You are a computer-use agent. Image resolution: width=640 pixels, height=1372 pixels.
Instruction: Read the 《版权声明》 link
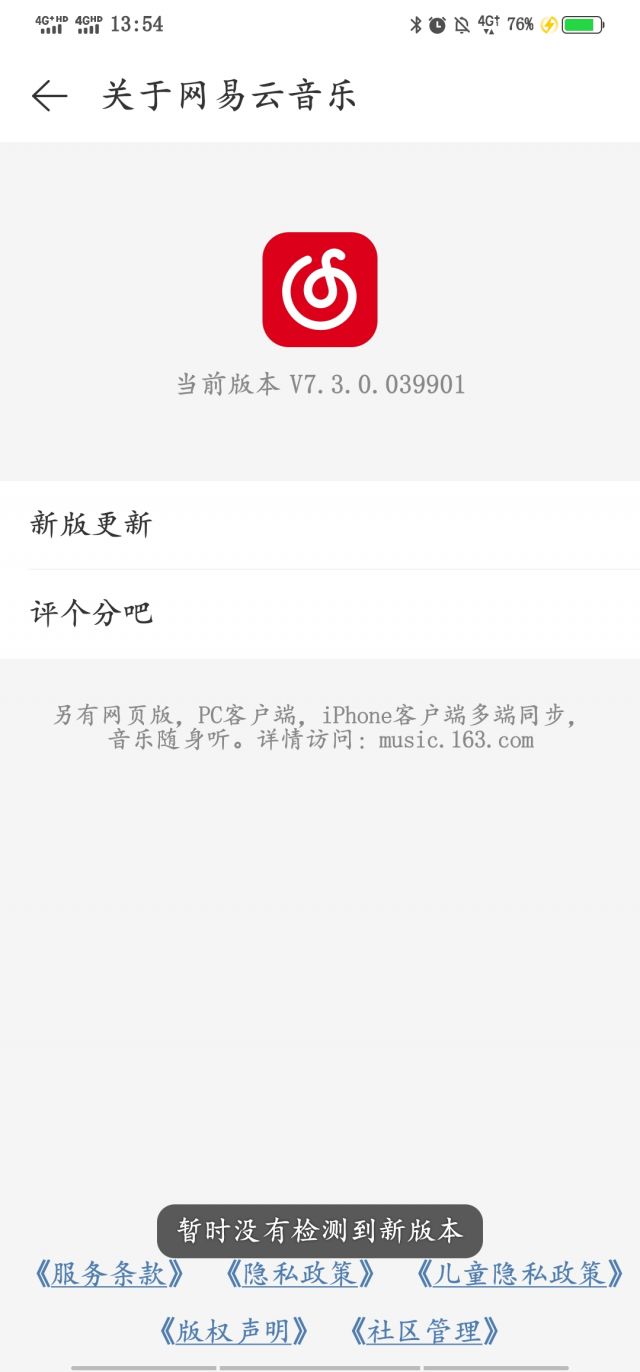(233, 1331)
